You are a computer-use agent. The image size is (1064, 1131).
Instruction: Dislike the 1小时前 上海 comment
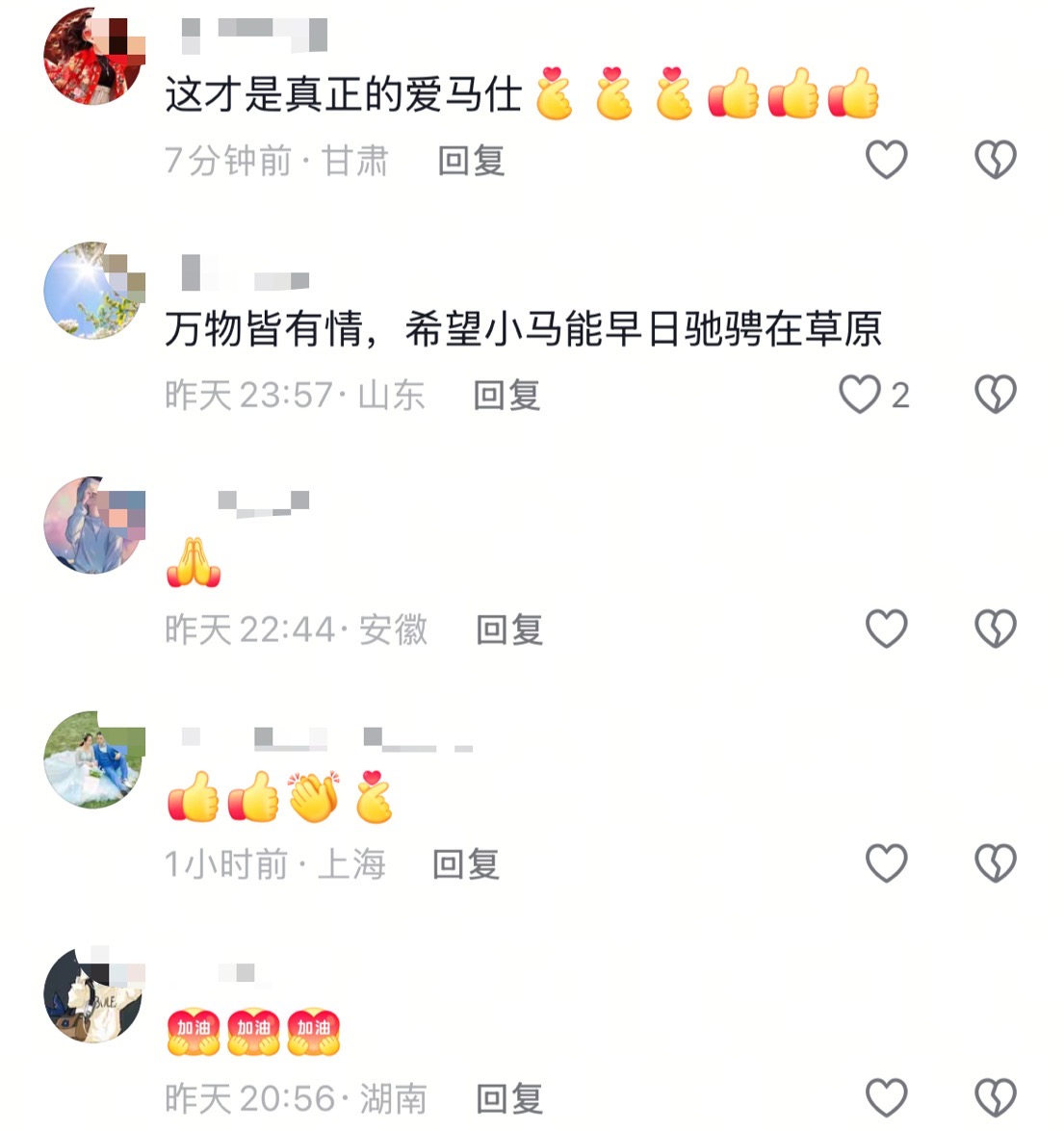point(995,863)
